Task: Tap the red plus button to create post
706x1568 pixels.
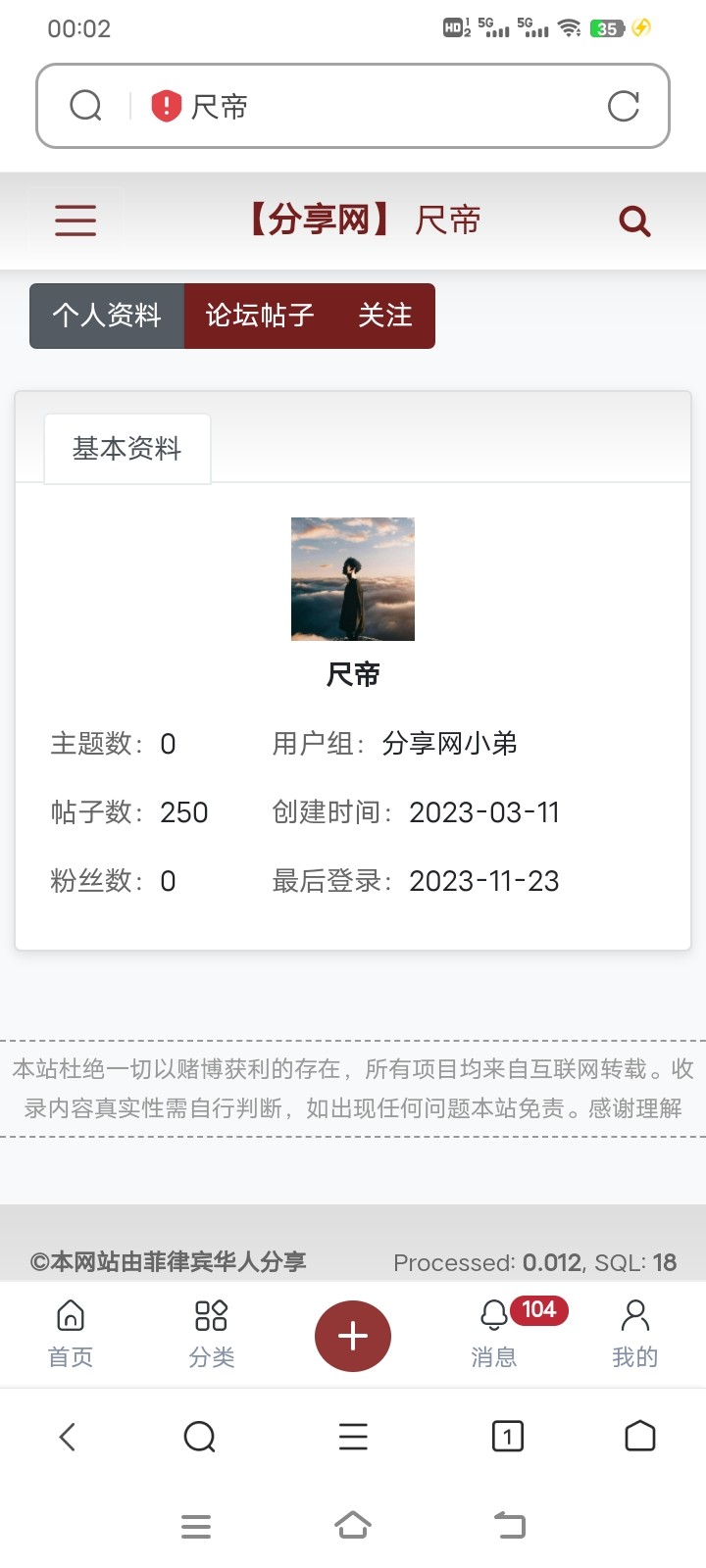Action: point(352,1335)
